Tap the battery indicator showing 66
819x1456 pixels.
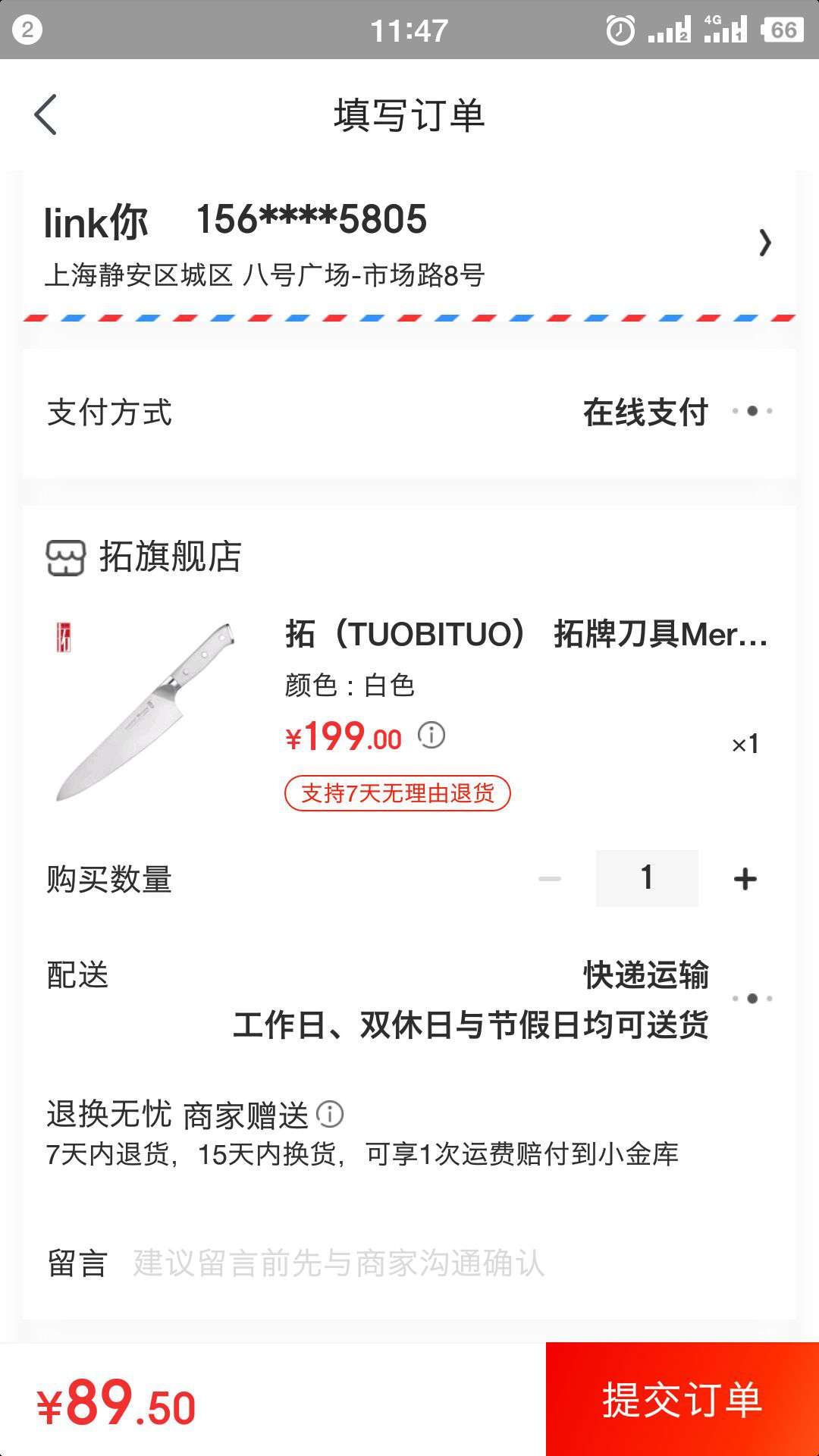(781, 30)
